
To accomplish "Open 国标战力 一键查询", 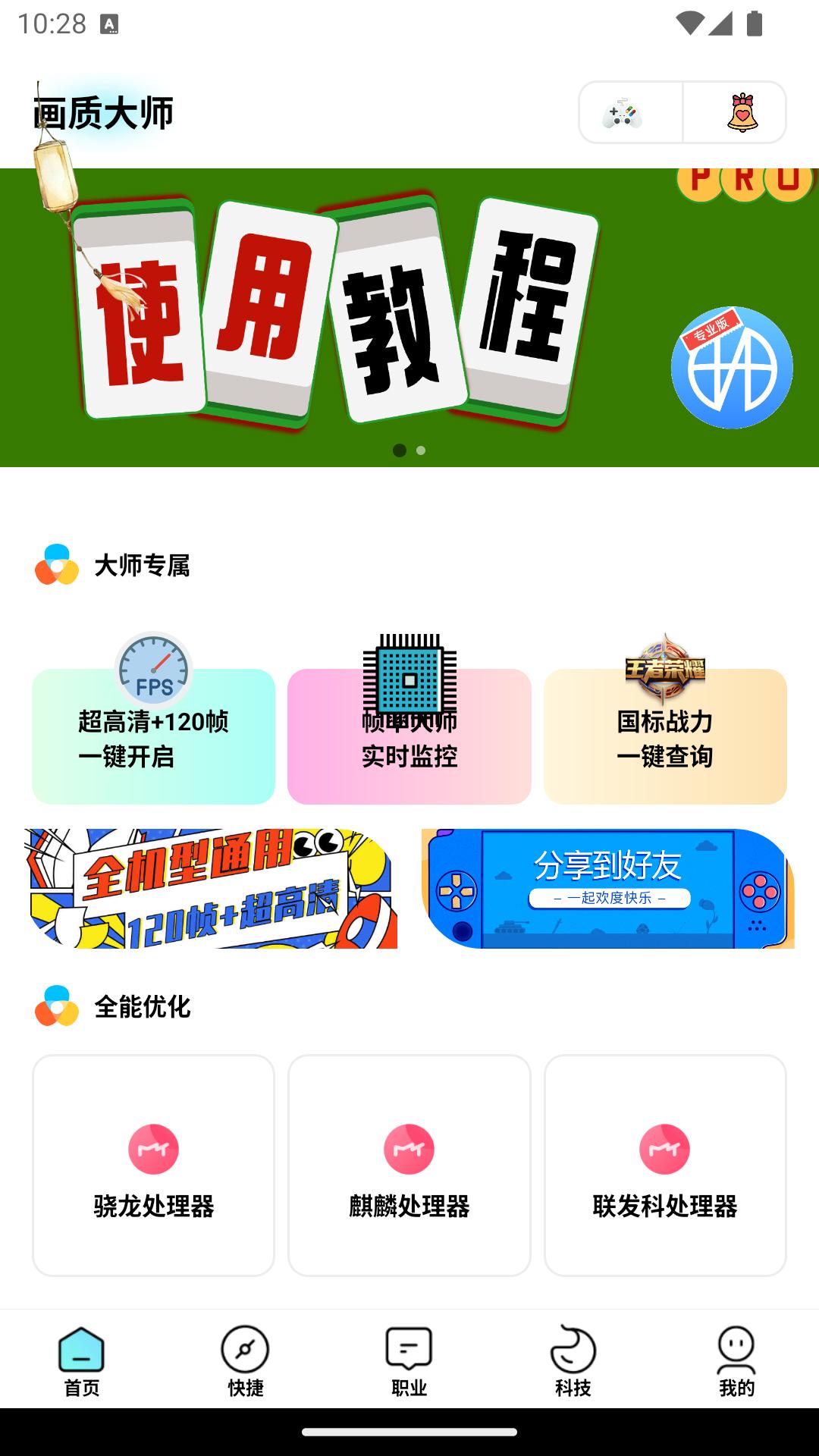I will tap(664, 736).
